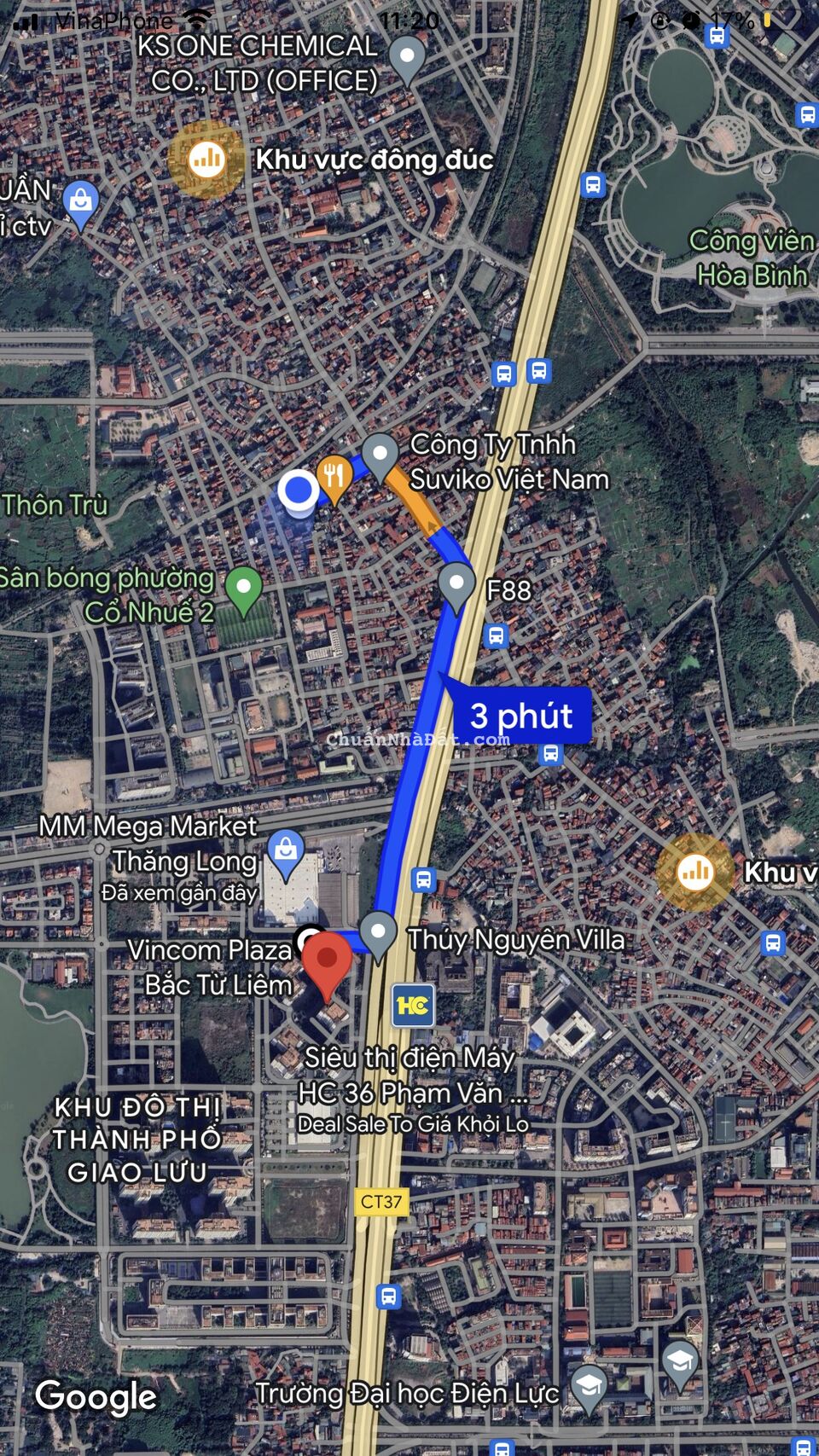Tap the blue current location dot
Screen dimensions: 819x1456
299,490
